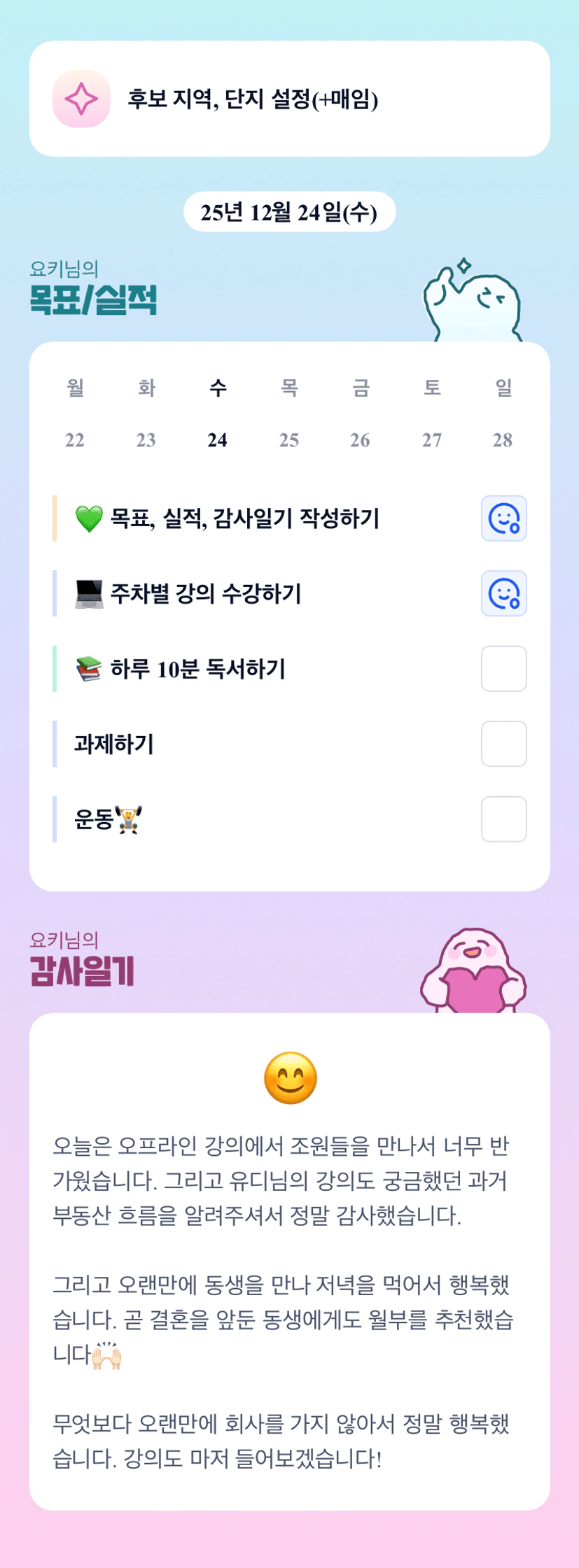Tap the 25년 12월 24일(수) date pill

click(x=289, y=212)
